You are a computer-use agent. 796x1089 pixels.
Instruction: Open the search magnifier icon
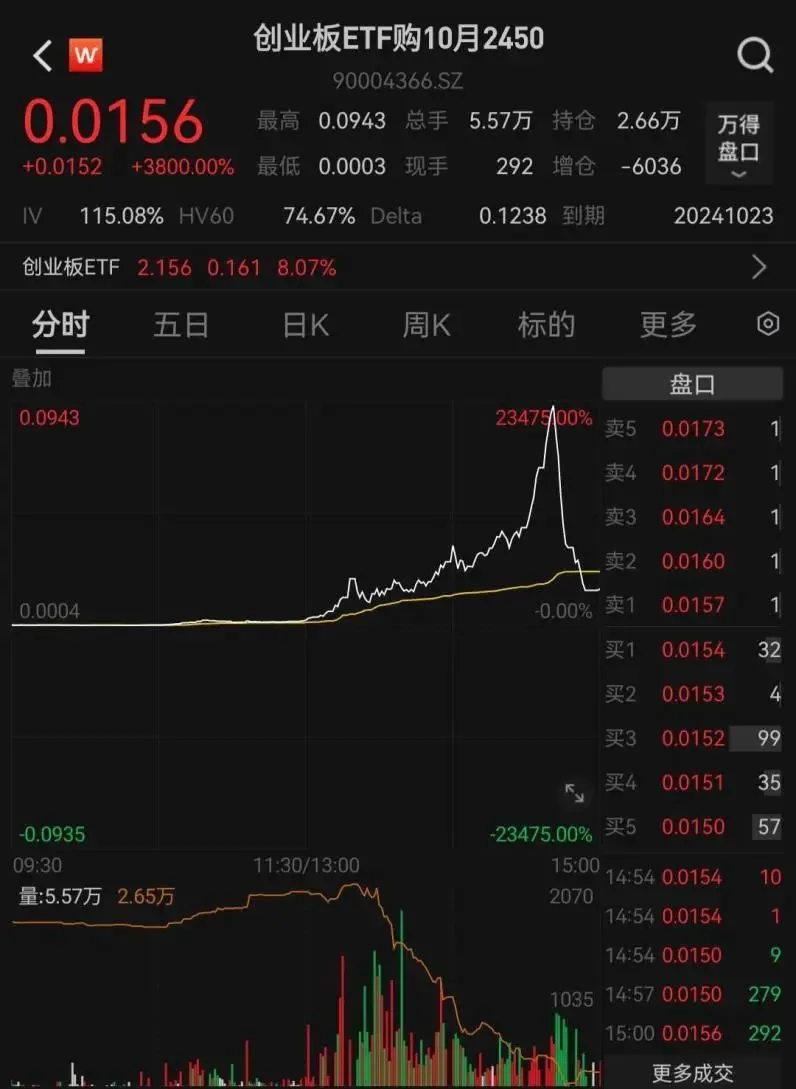[755, 56]
